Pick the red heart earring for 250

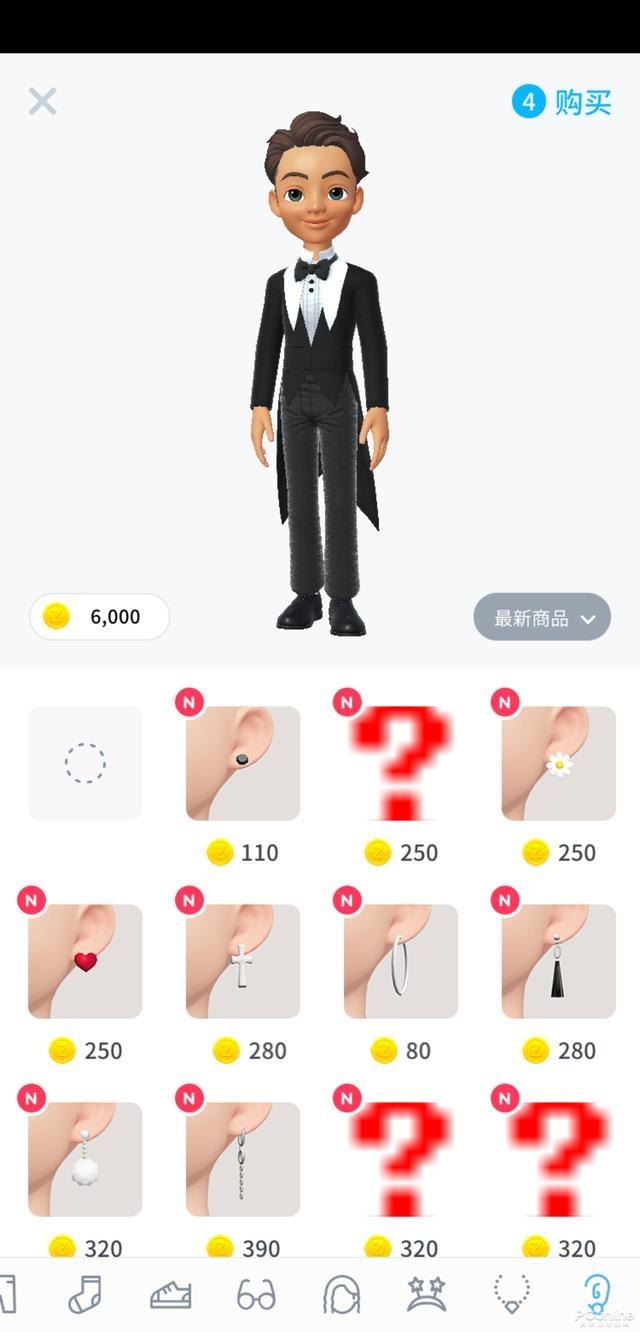[85, 961]
